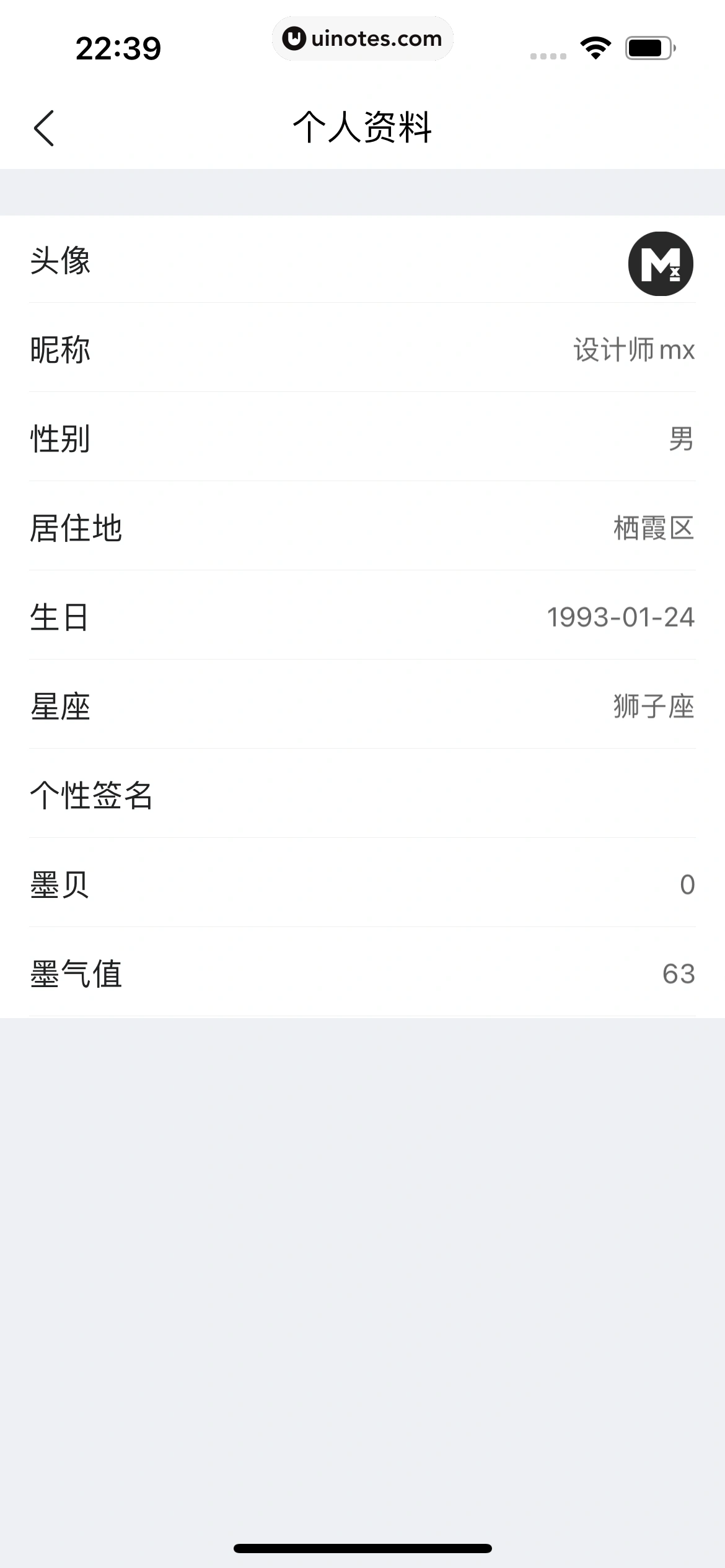Open the 性别 gender setting
The height and width of the screenshot is (1568, 725).
point(362,439)
